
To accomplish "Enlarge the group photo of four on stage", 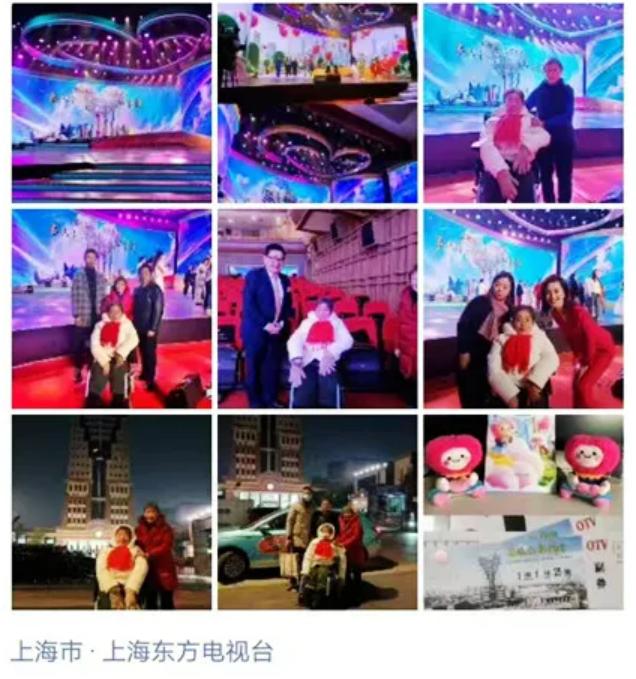I will [x=112, y=308].
